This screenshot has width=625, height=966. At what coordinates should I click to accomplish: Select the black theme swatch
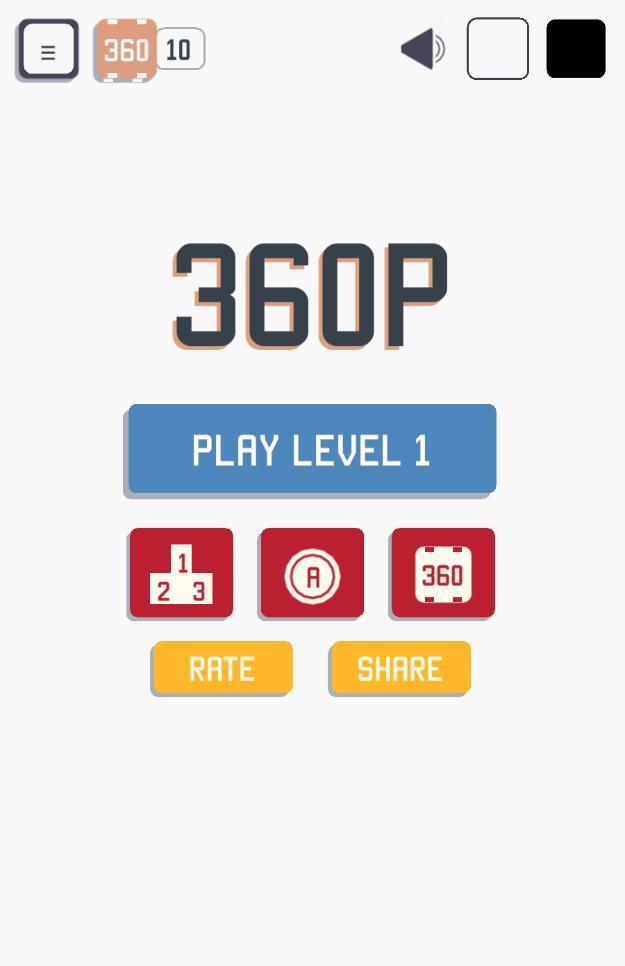[x=576, y=49]
